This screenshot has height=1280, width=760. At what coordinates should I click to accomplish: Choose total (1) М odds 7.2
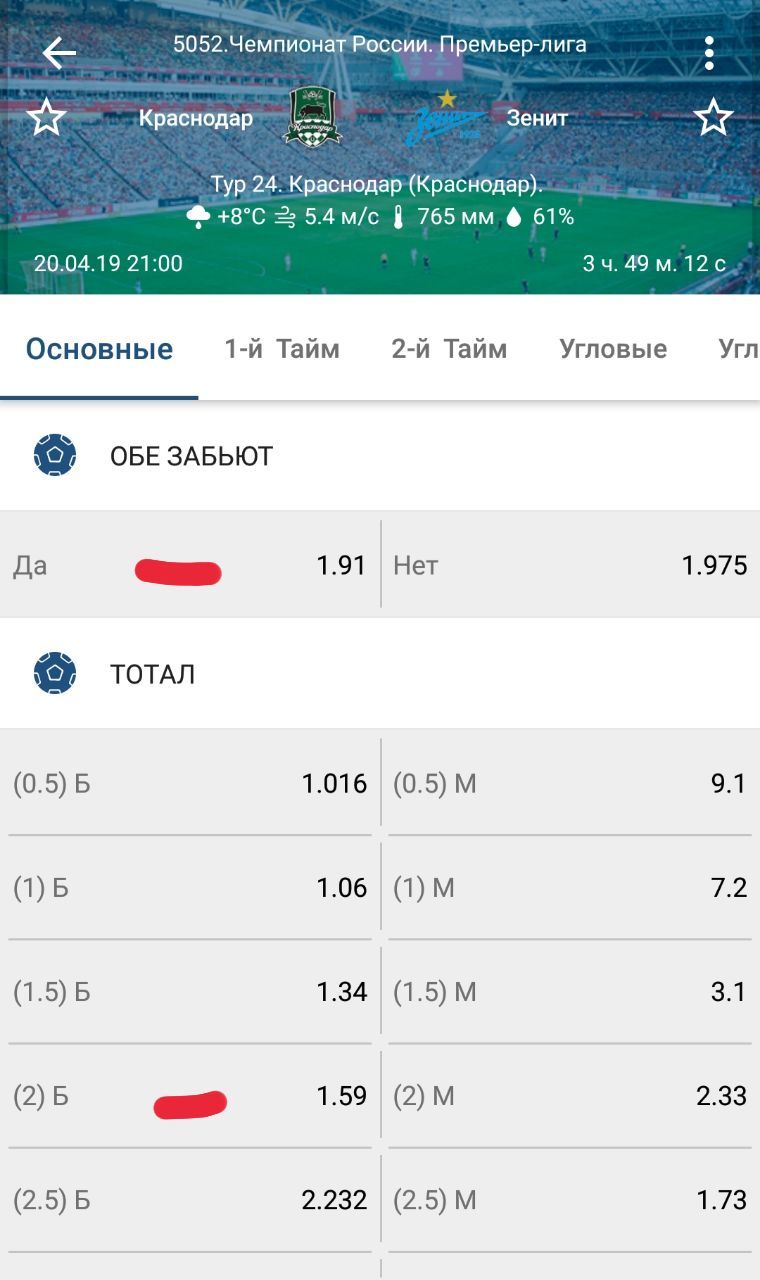click(570, 888)
